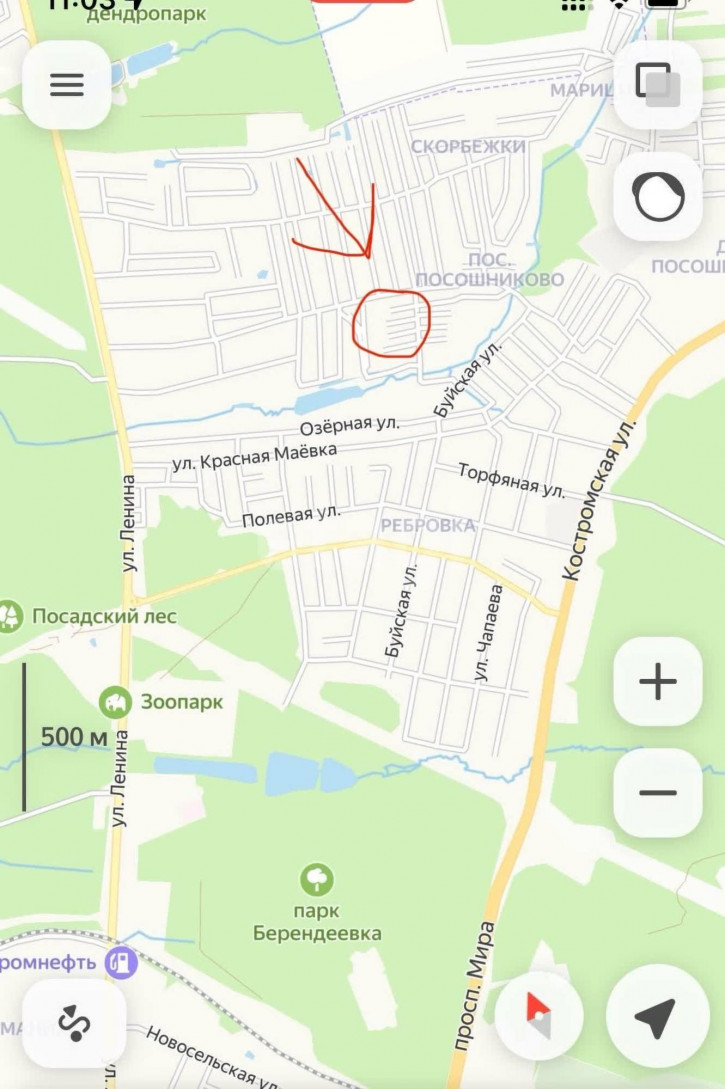Screen dimensions: 725x1089
Task: Center map on my location
Action: coord(656,1017)
